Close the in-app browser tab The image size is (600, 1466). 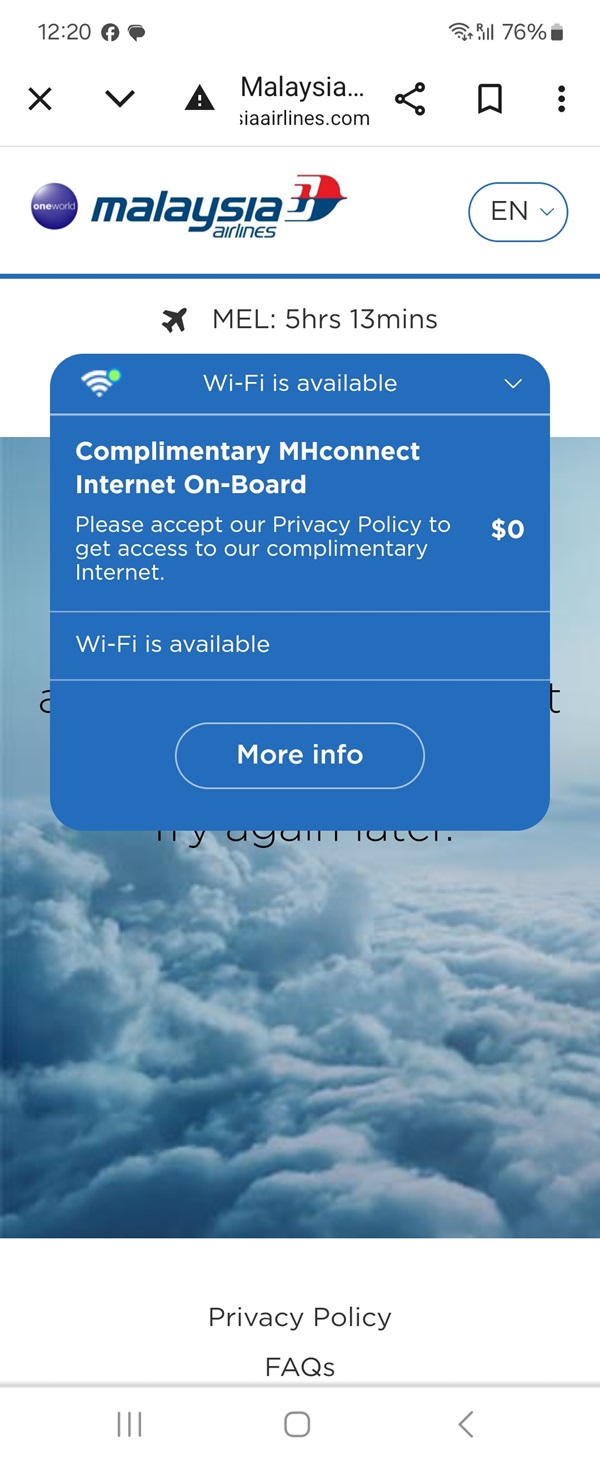pos(40,99)
